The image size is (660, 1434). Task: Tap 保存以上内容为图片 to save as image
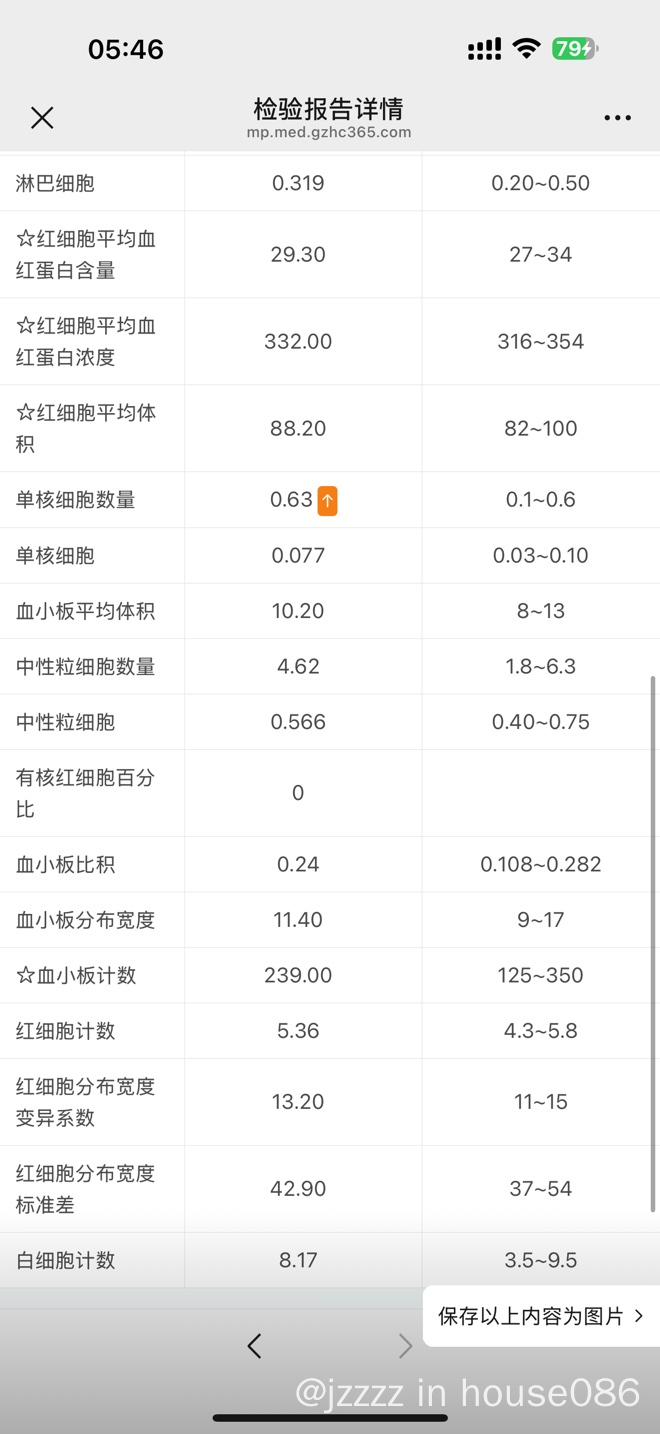click(x=541, y=1316)
